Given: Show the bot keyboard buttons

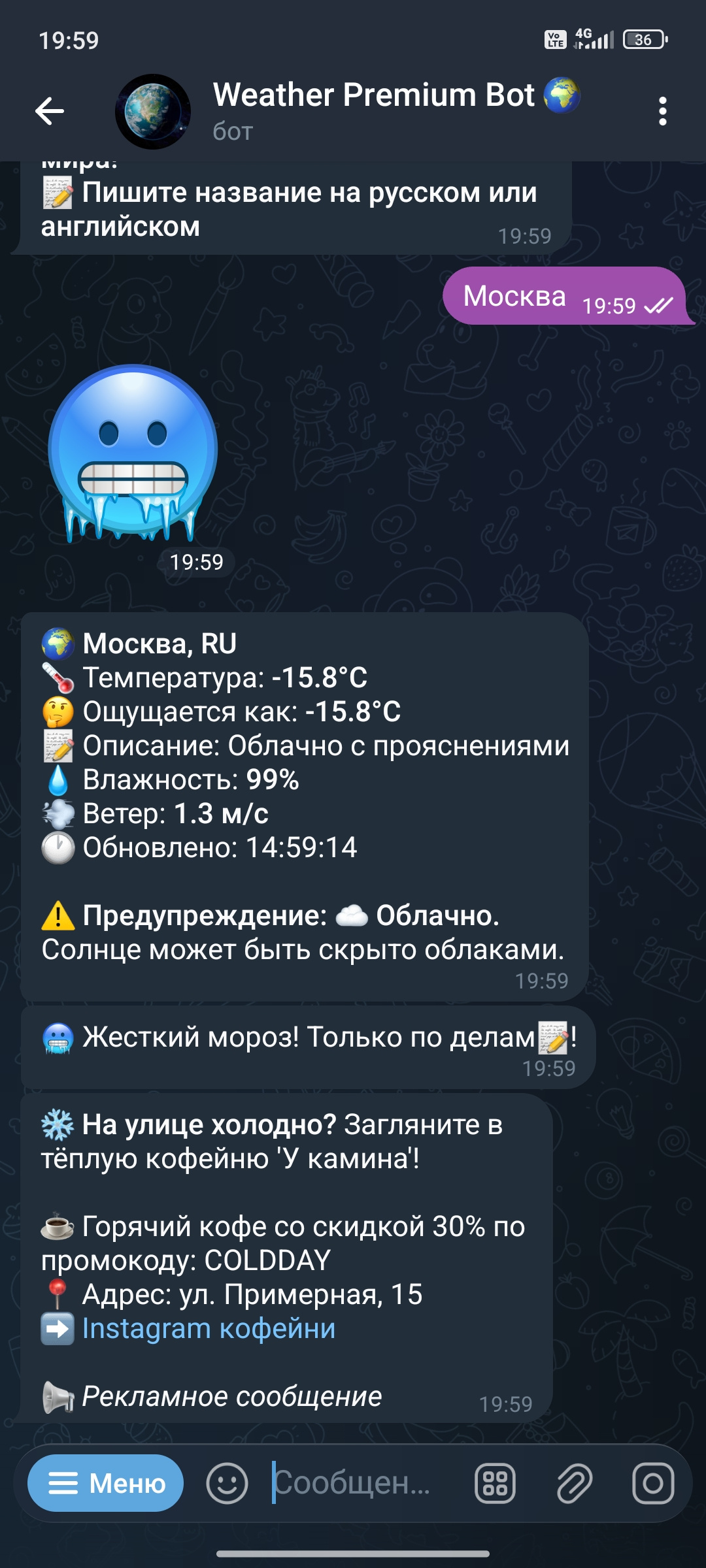Looking at the screenshot, I should click(x=495, y=1483).
